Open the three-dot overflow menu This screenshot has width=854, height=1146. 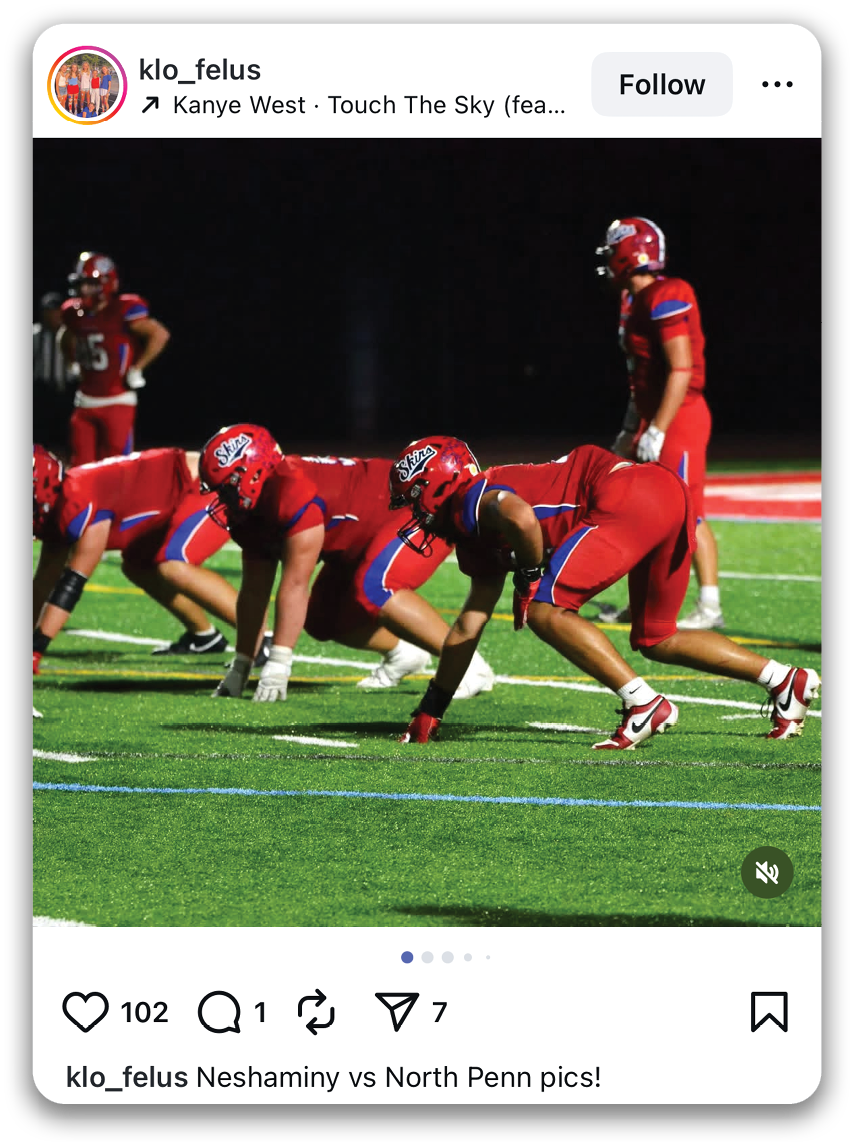point(777,85)
